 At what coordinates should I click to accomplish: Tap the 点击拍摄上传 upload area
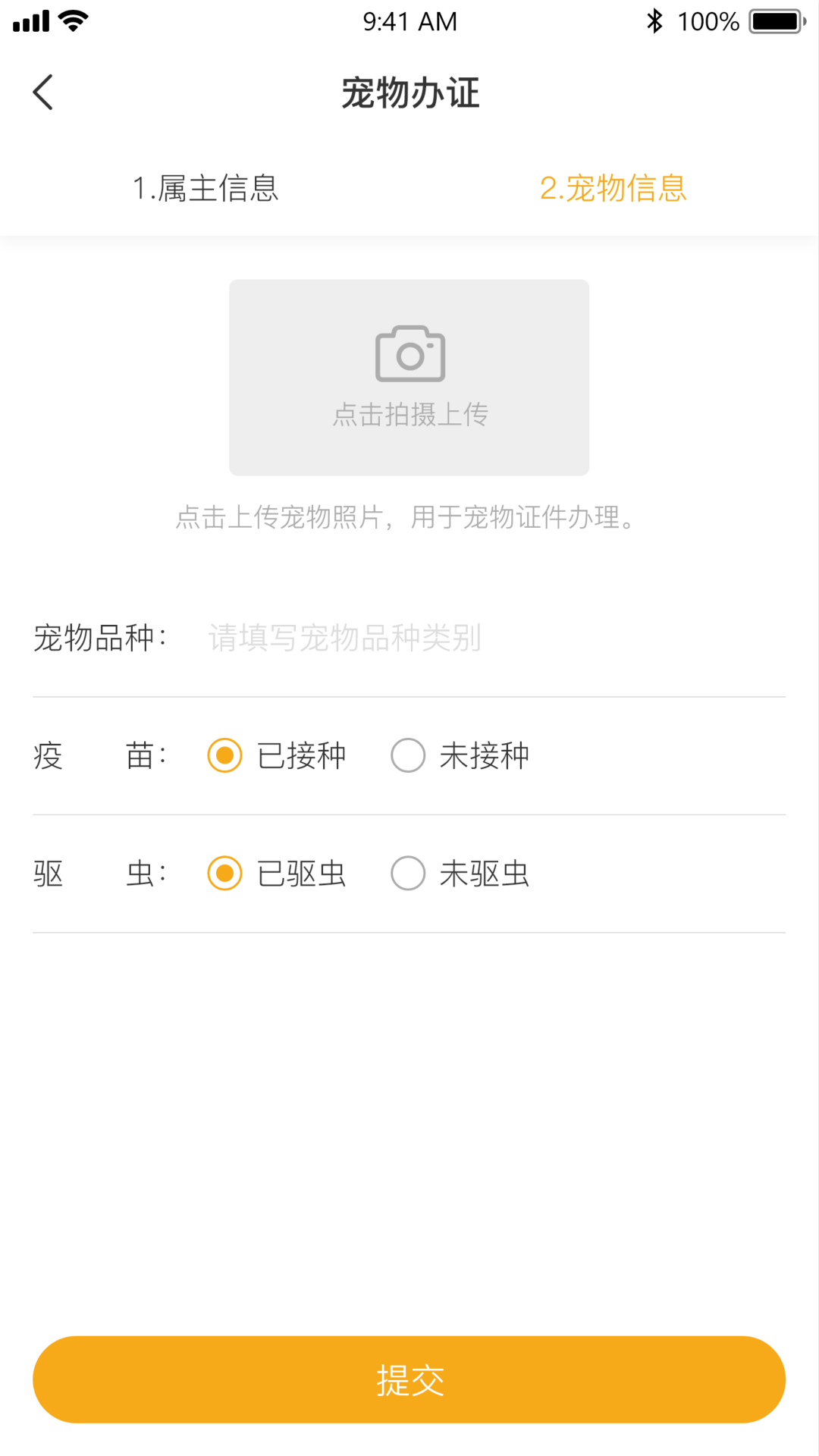click(409, 377)
